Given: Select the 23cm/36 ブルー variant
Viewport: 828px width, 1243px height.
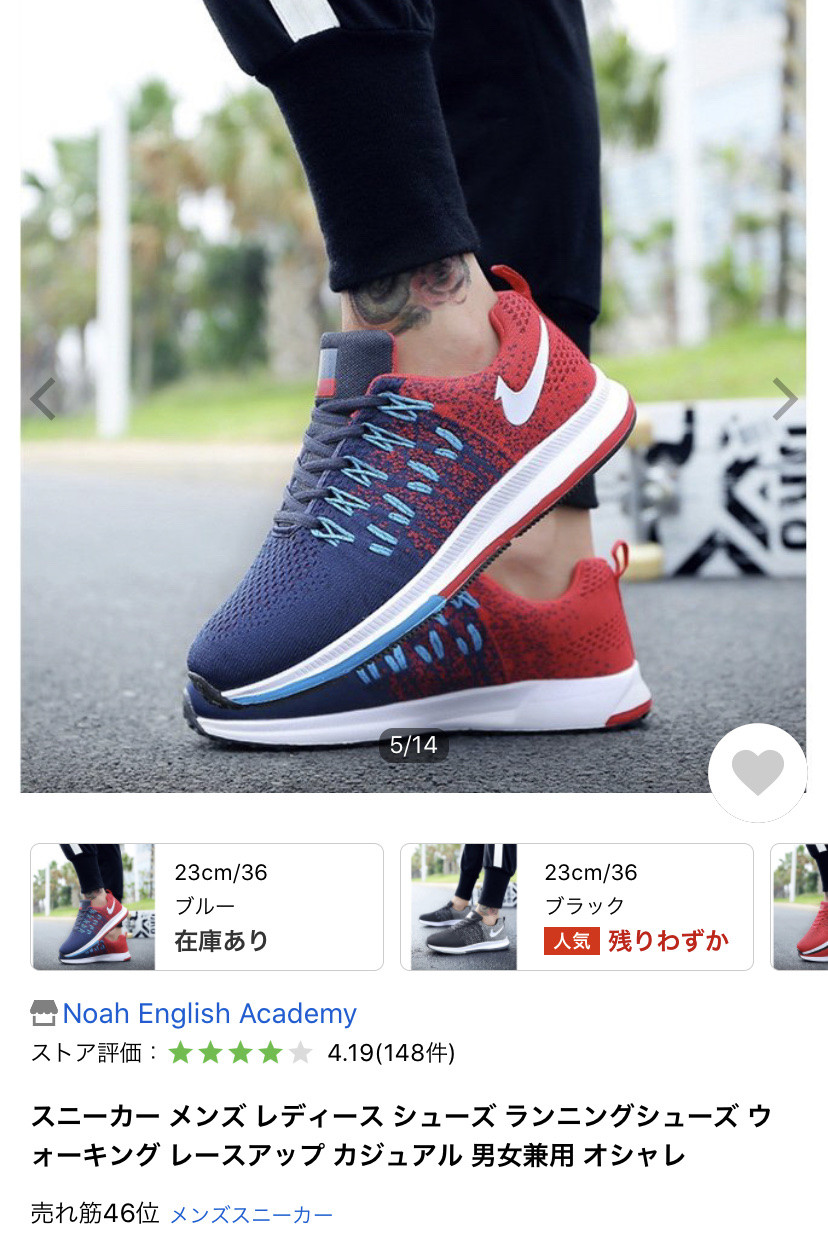Looking at the screenshot, I should [207, 907].
